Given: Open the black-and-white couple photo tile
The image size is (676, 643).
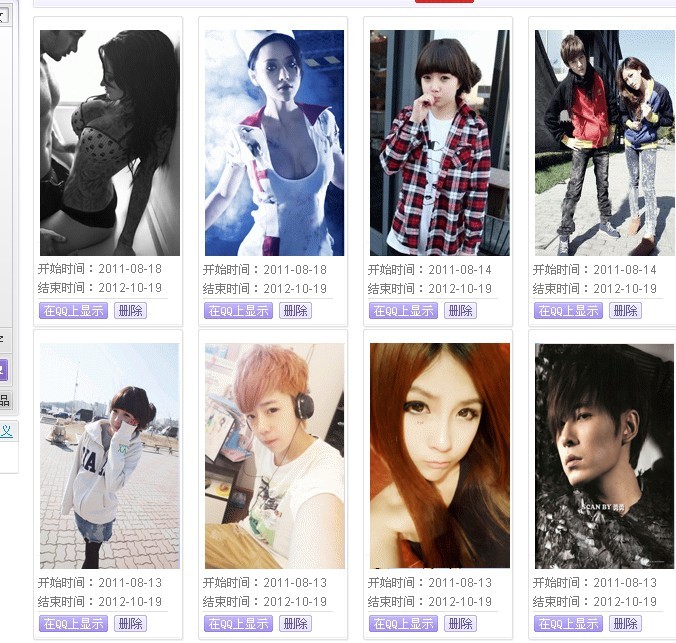Looking at the screenshot, I should [110, 143].
